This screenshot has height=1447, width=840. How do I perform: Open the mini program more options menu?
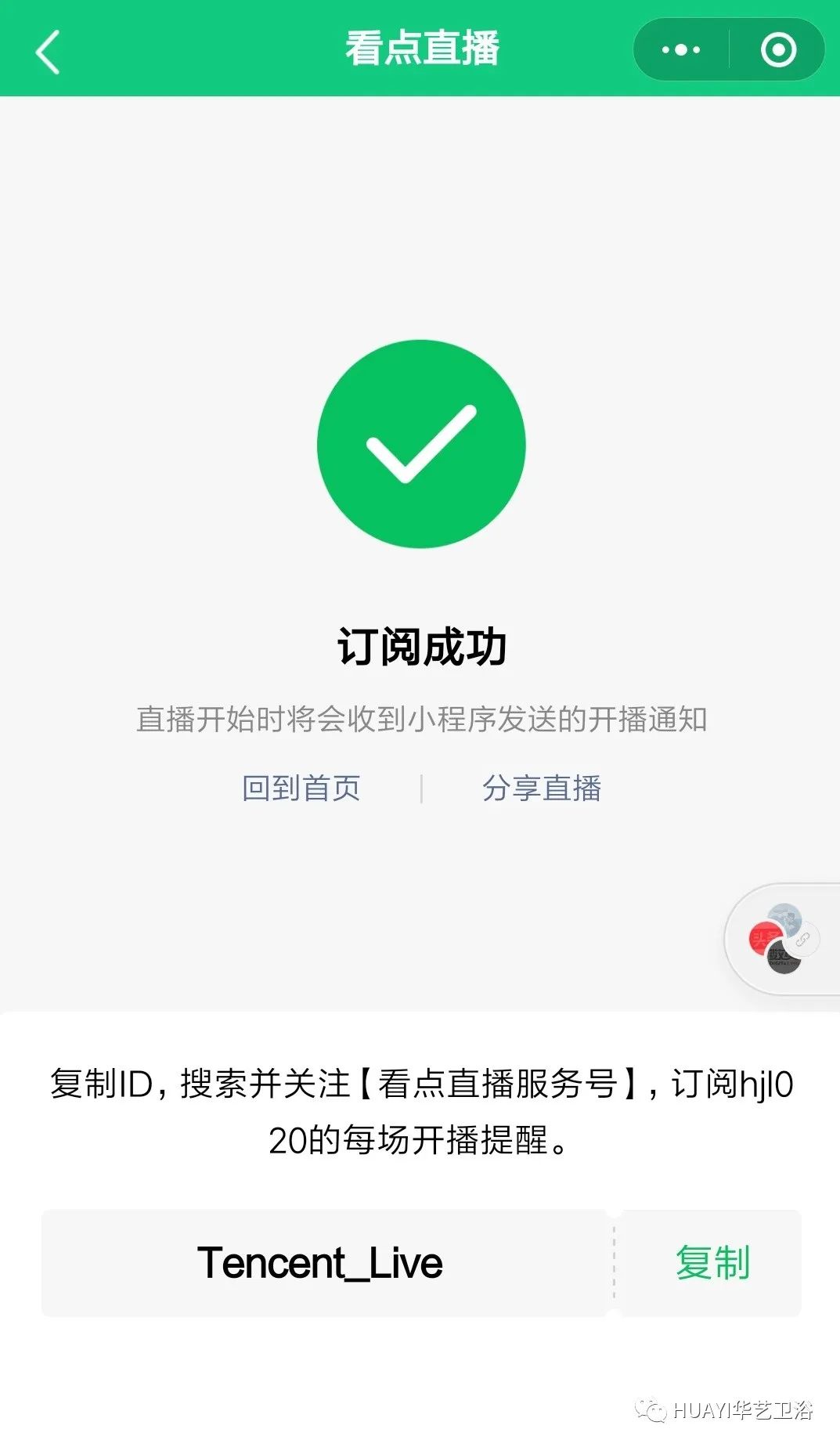[x=680, y=50]
